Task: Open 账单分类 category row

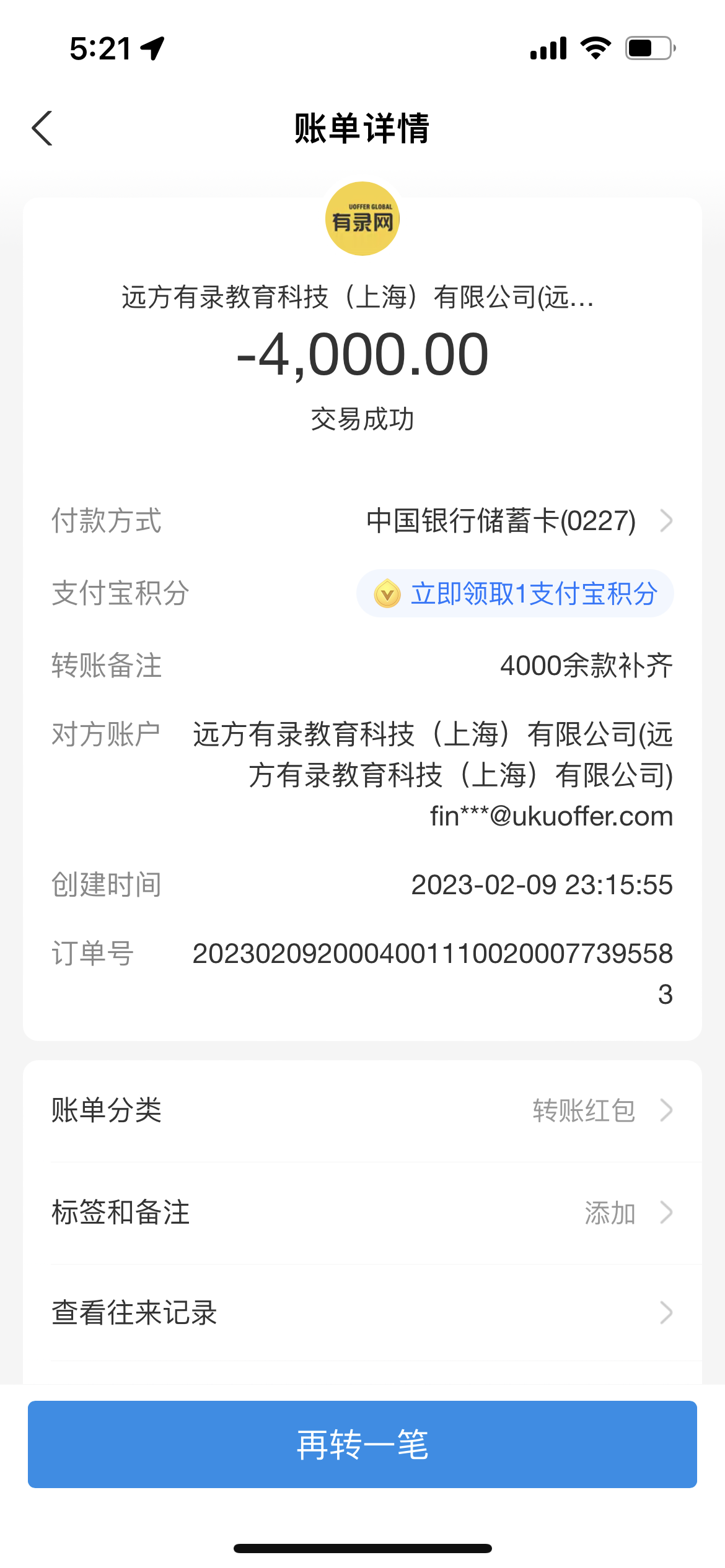Action: [x=362, y=1110]
